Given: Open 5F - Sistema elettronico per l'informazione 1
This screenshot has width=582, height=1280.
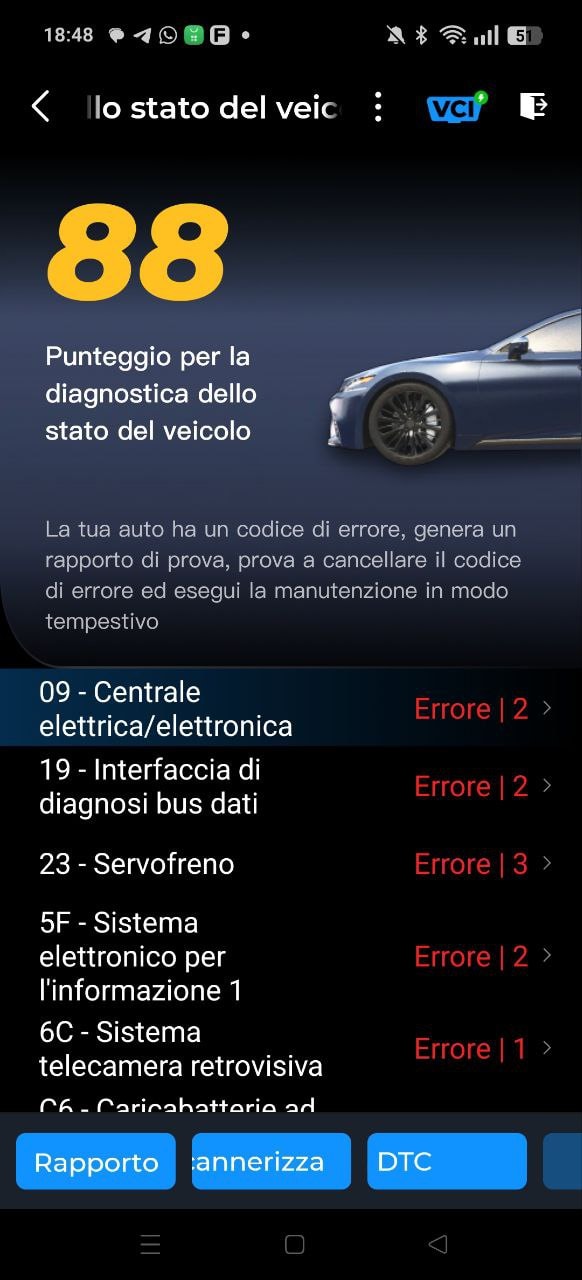Looking at the screenshot, I should click(291, 956).
